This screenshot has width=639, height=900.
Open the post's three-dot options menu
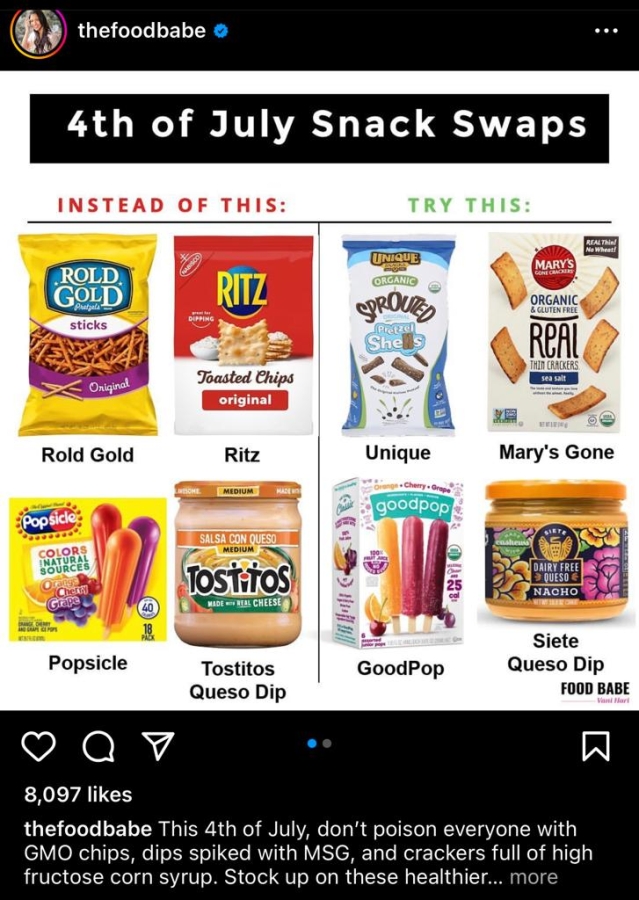pyautogui.click(x=606, y=31)
